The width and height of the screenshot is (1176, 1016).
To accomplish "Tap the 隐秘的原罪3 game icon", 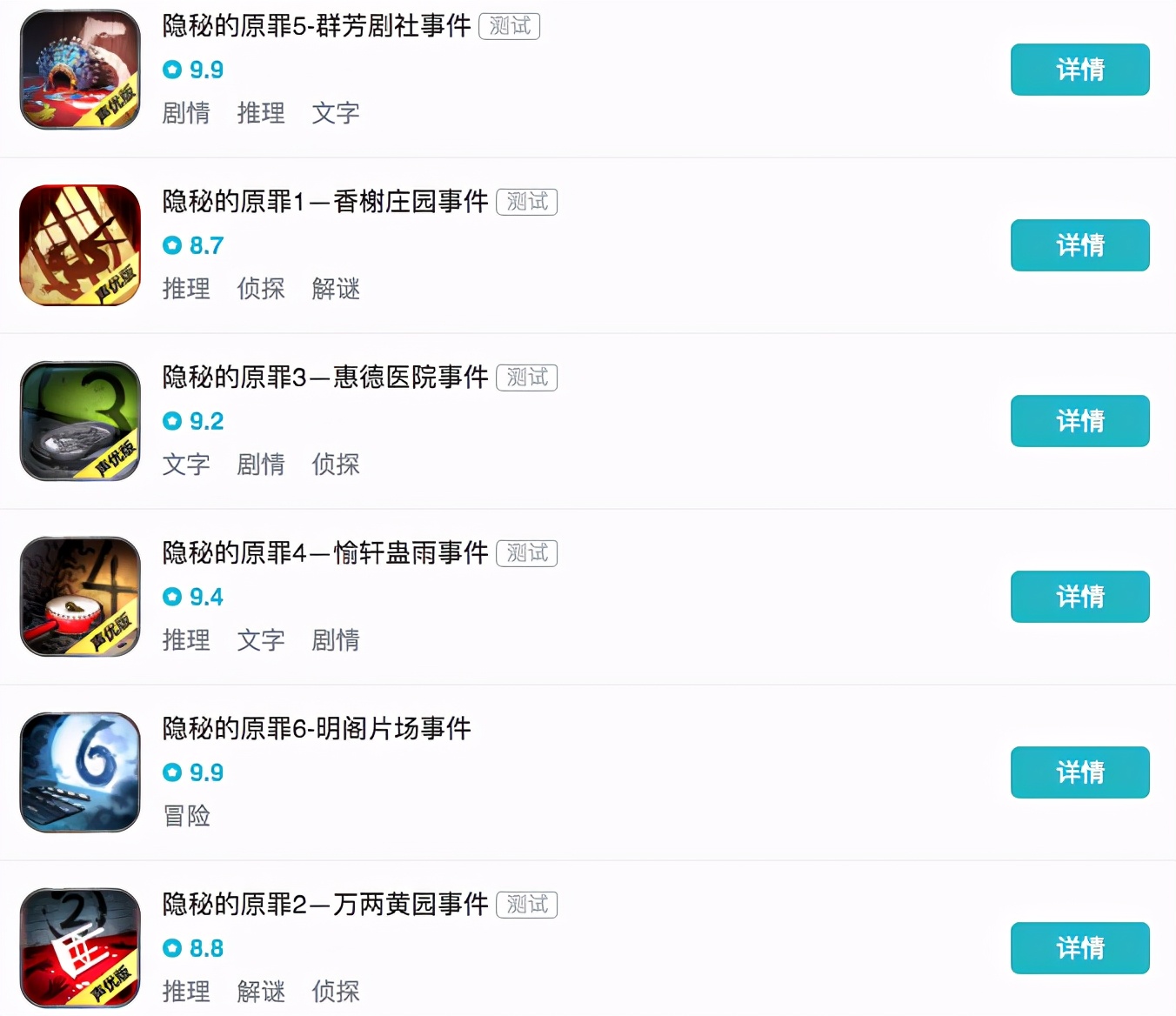I will (x=80, y=421).
